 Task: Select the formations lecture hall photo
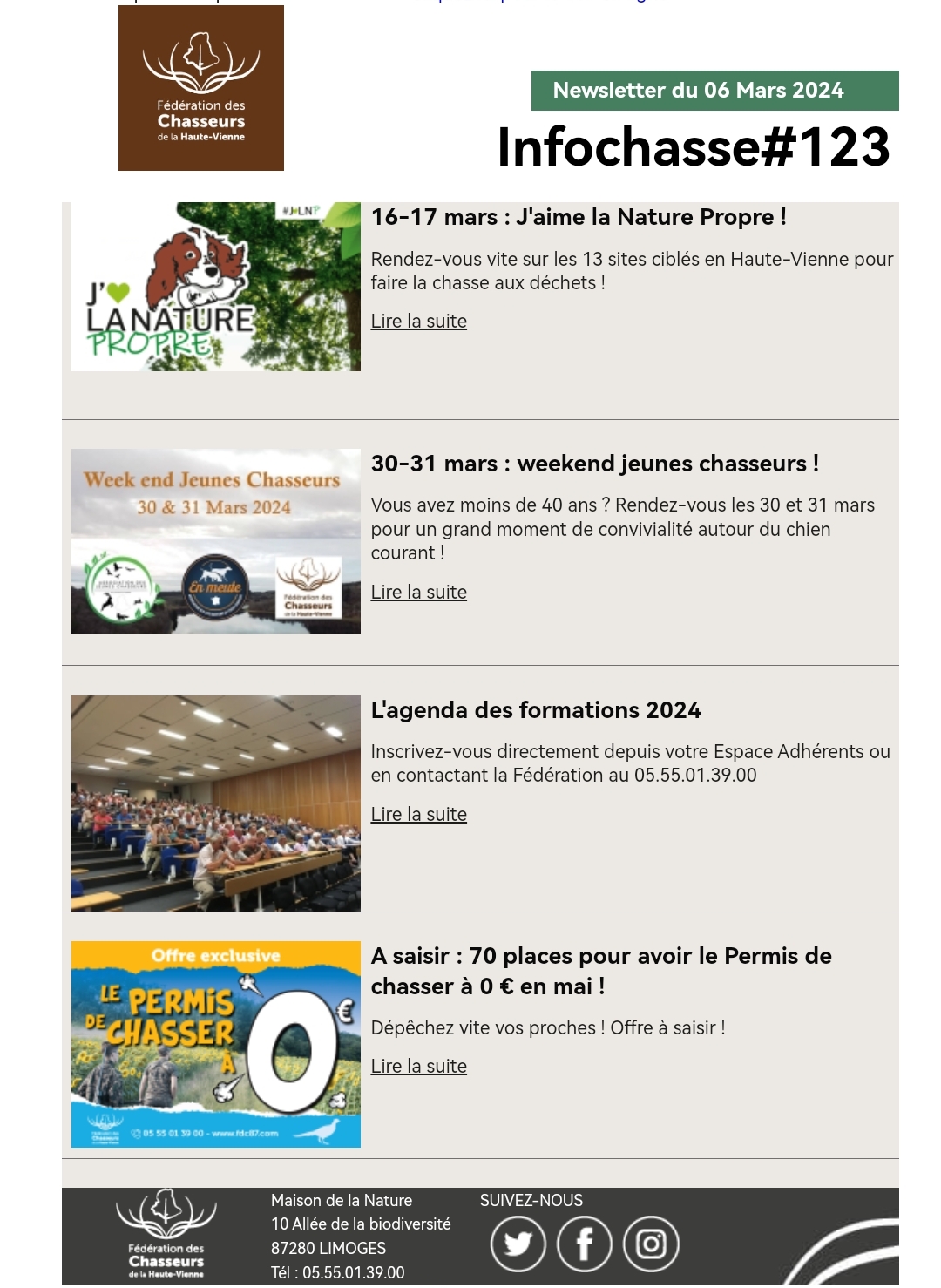pos(215,803)
